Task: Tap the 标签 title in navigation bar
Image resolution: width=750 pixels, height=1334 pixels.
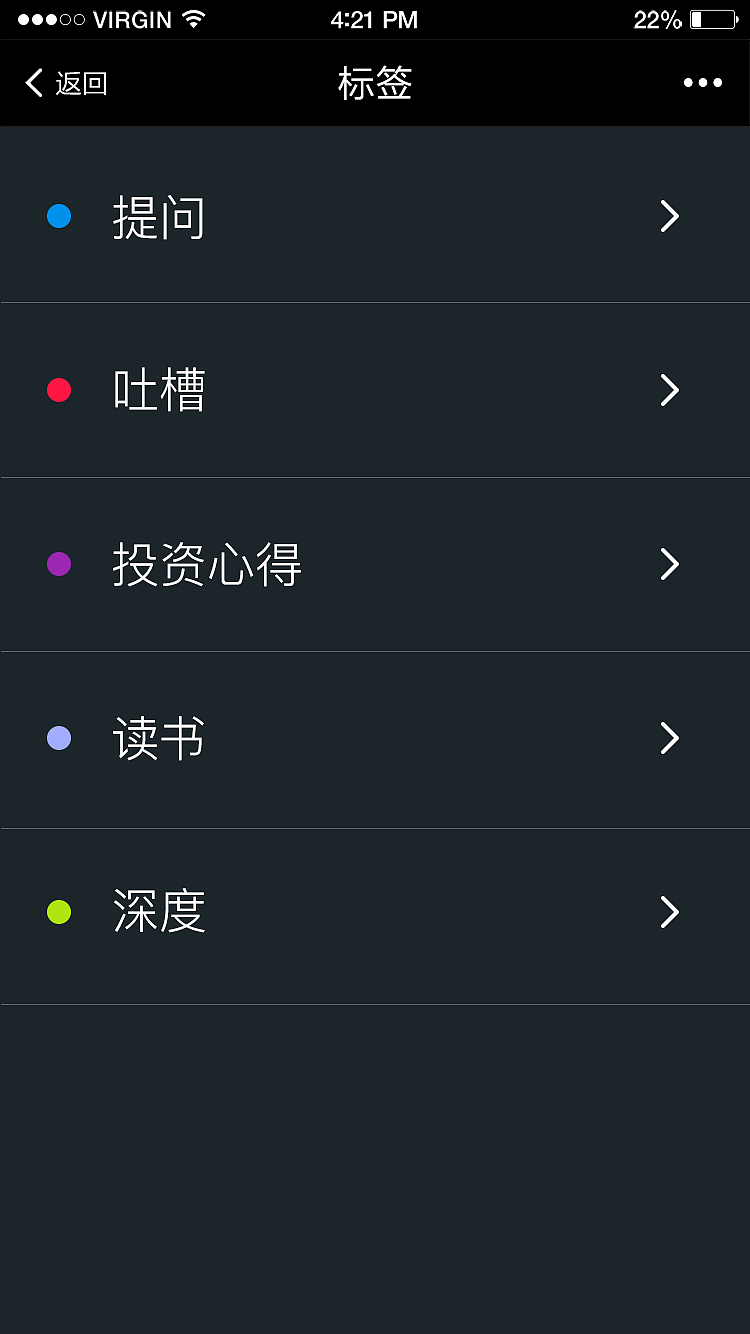Action: [375, 83]
